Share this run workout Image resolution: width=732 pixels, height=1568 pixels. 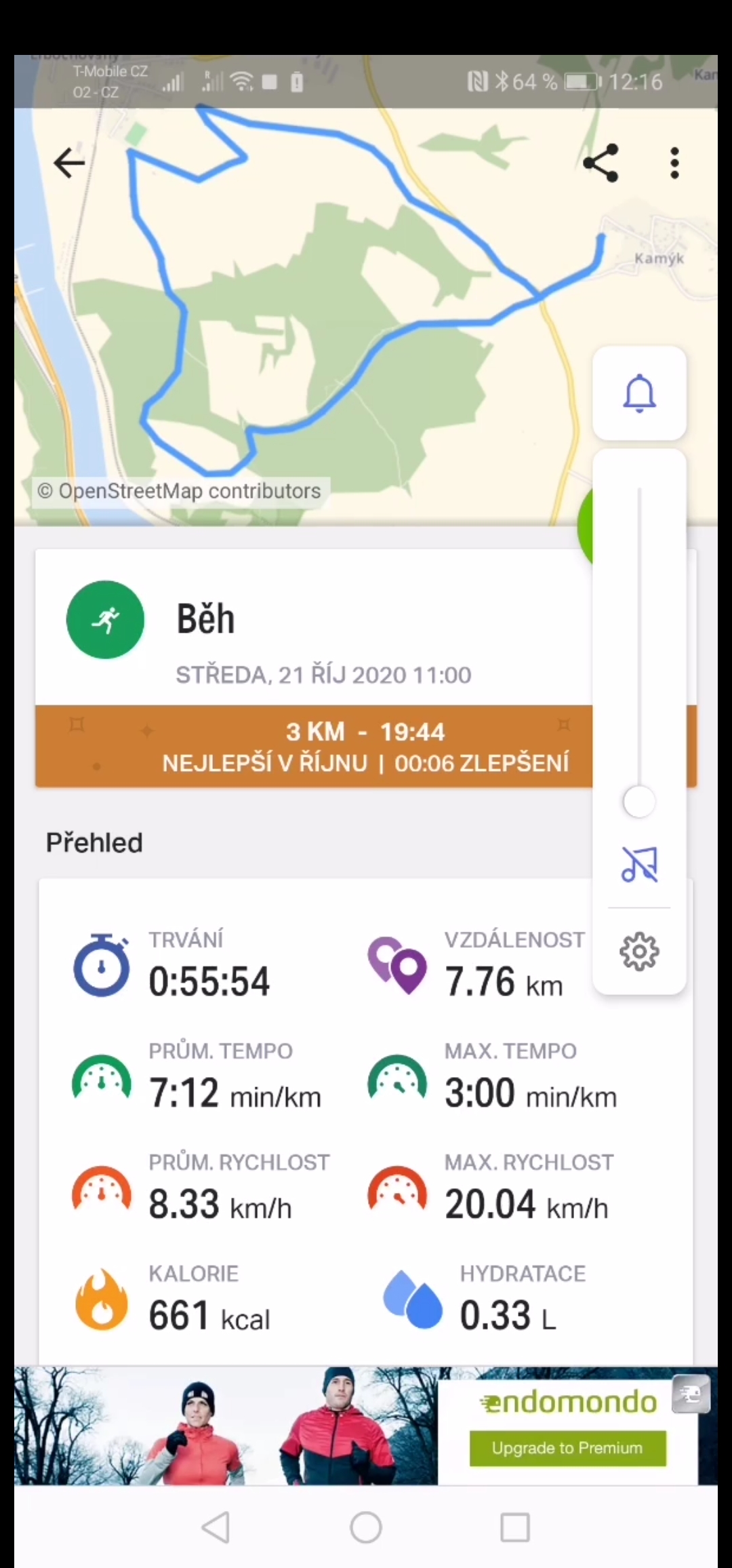(601, 163)
